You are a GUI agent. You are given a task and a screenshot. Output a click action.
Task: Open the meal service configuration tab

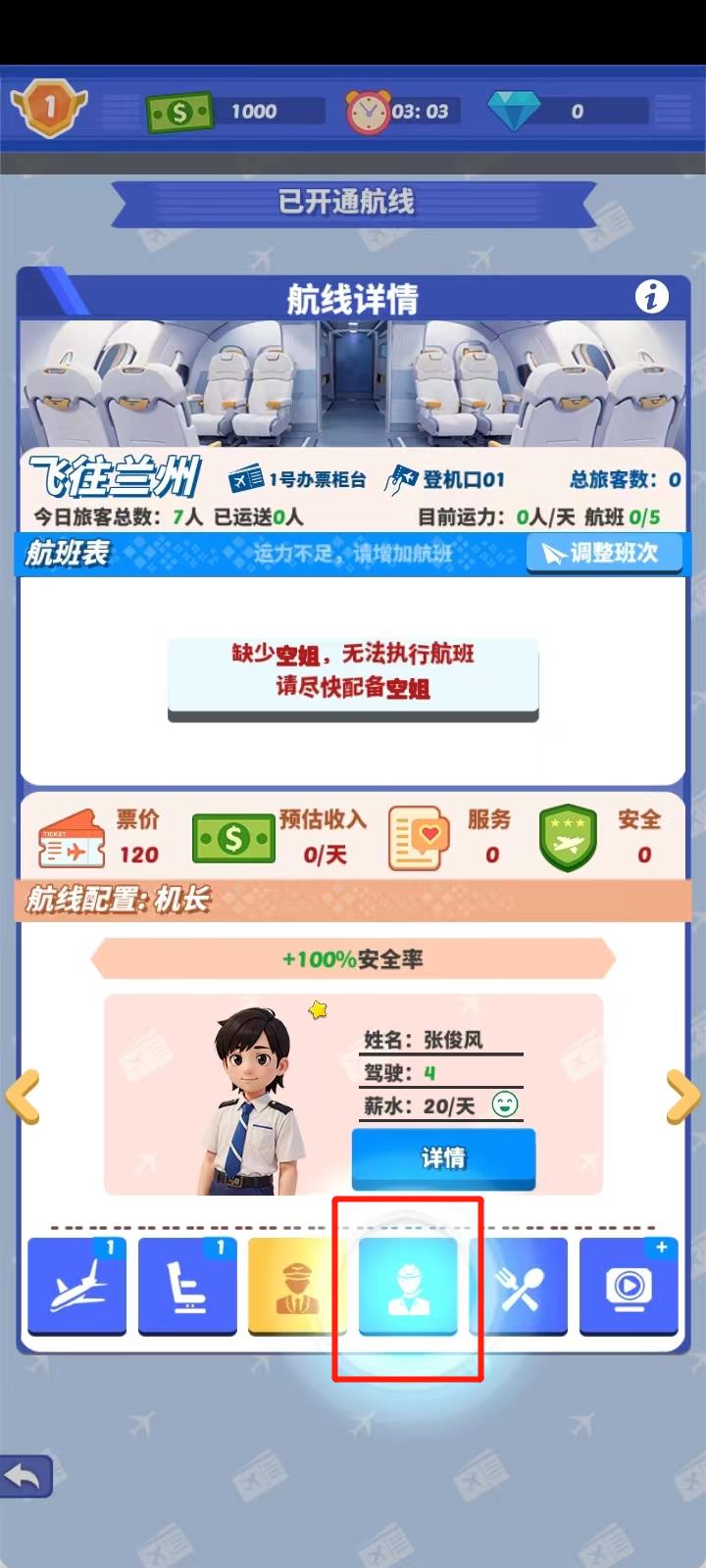(x=520, y=1285)
